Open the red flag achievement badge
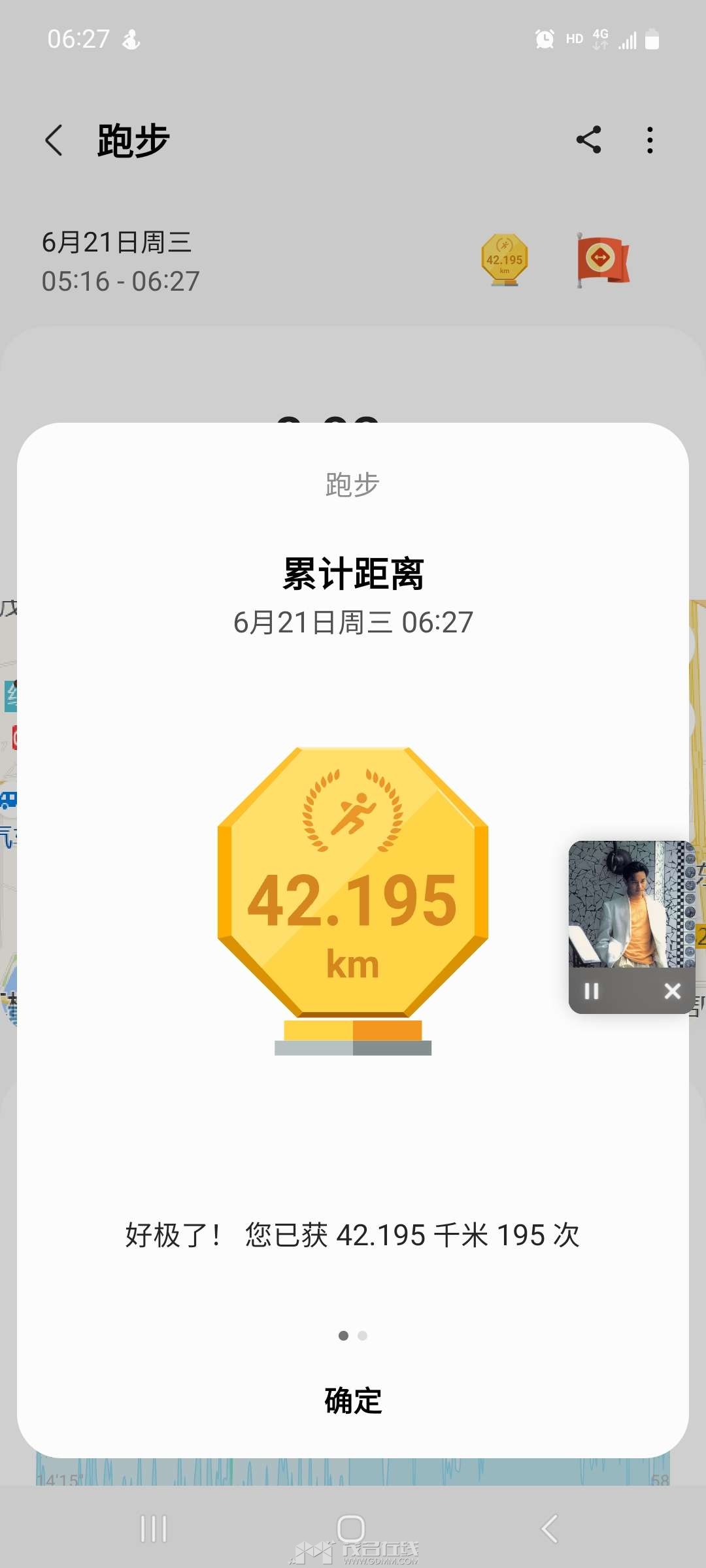Image resolution: width=706 pixels, height=1568 pixels. [602, 260]
